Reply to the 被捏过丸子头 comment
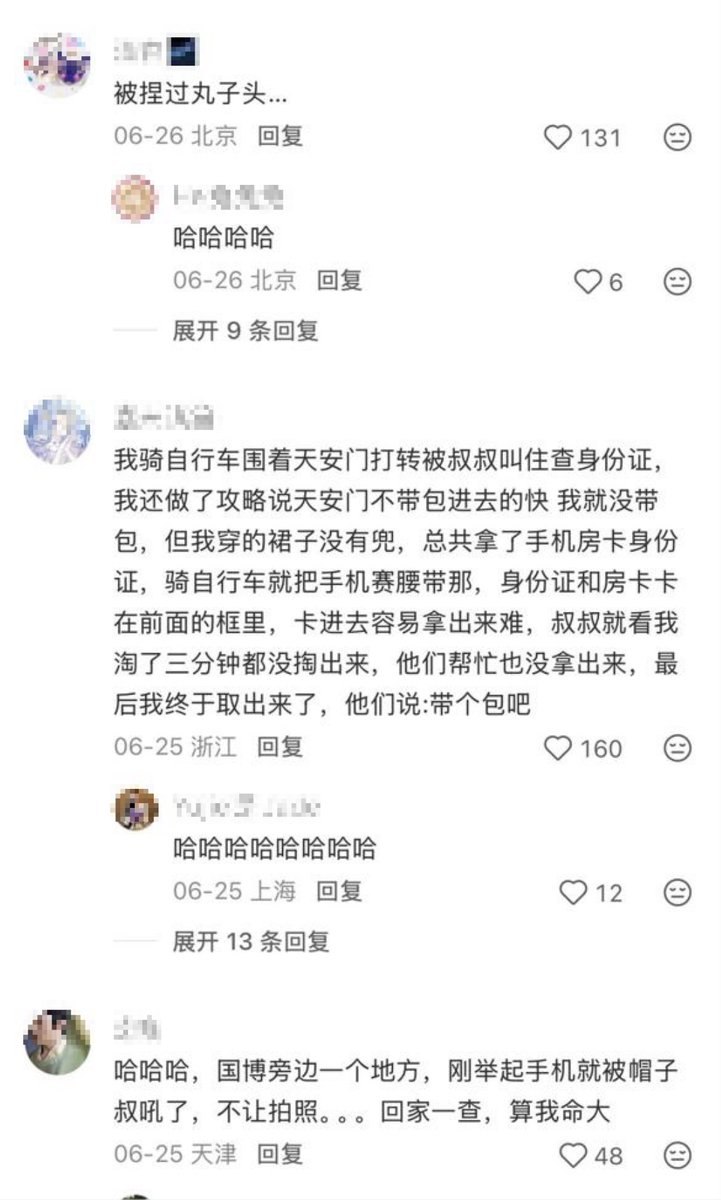Image resolution: width=721 pixels, height=1200 pixels. [280, 136]
